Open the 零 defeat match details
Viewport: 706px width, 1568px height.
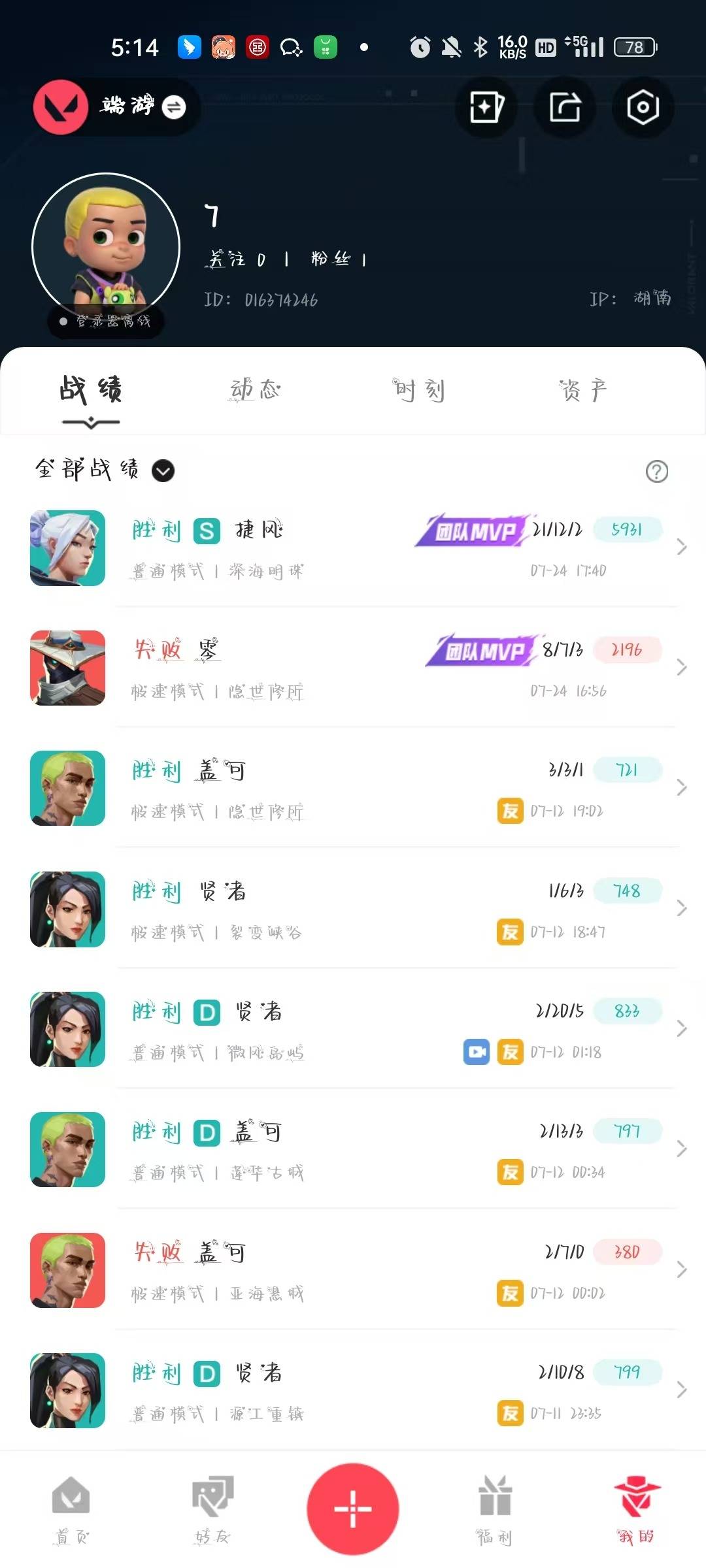(353, 669)
